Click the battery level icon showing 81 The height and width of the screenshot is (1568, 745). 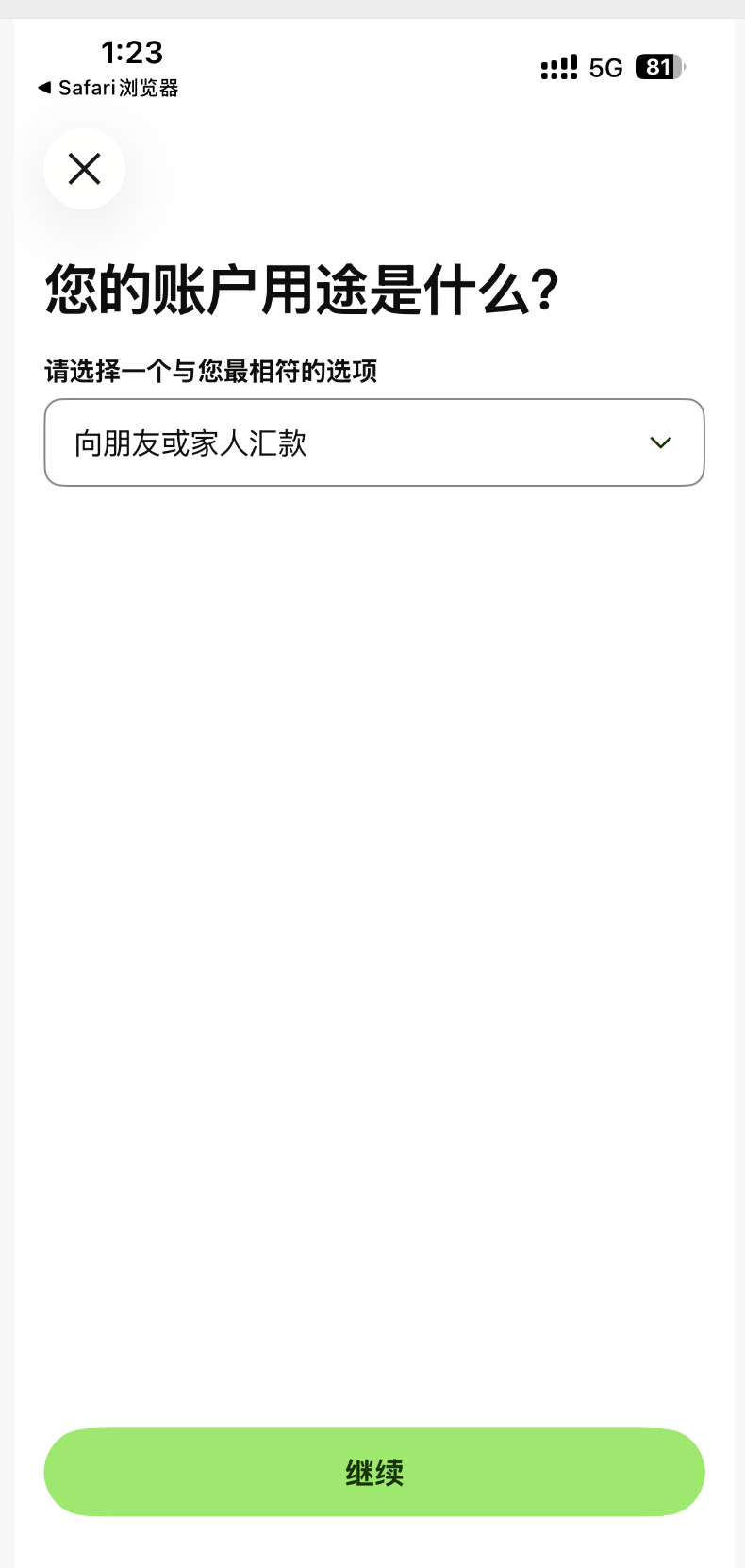tap(657, 67)
